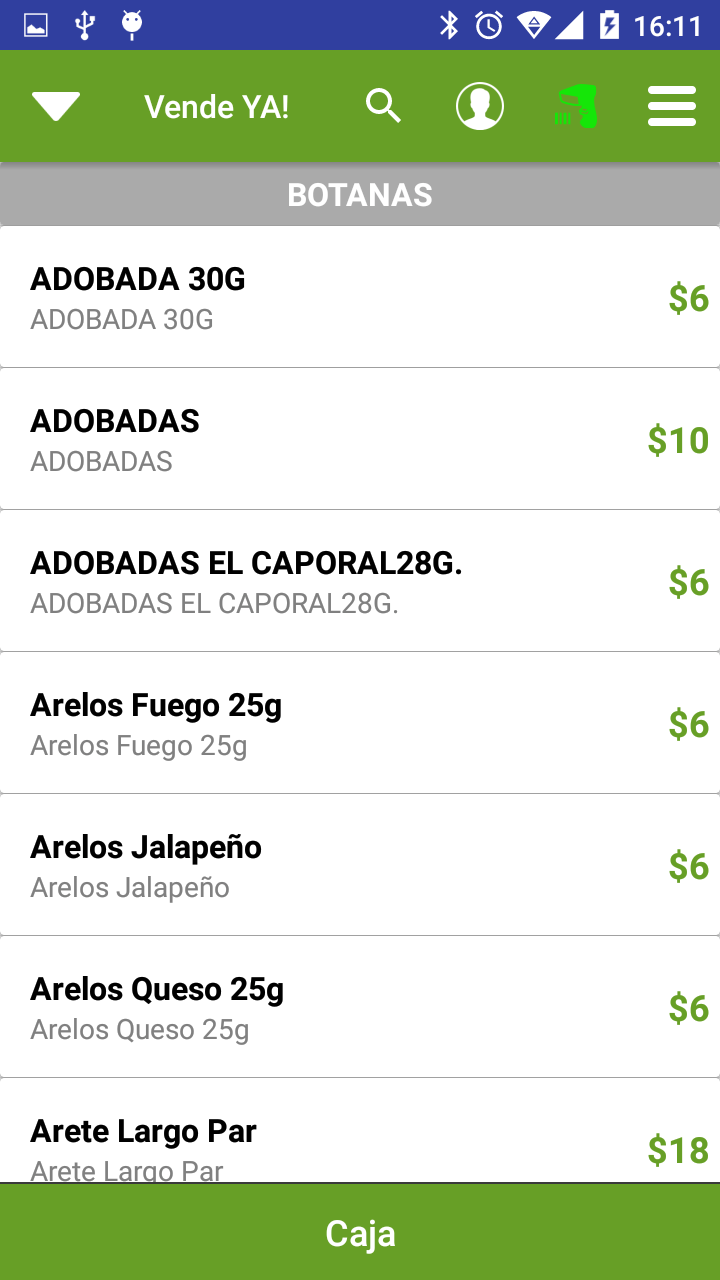Viewport: 720px width, 1280px height.
Task: Activate the barcode scanner icon
Action: [x=577, y=106]
